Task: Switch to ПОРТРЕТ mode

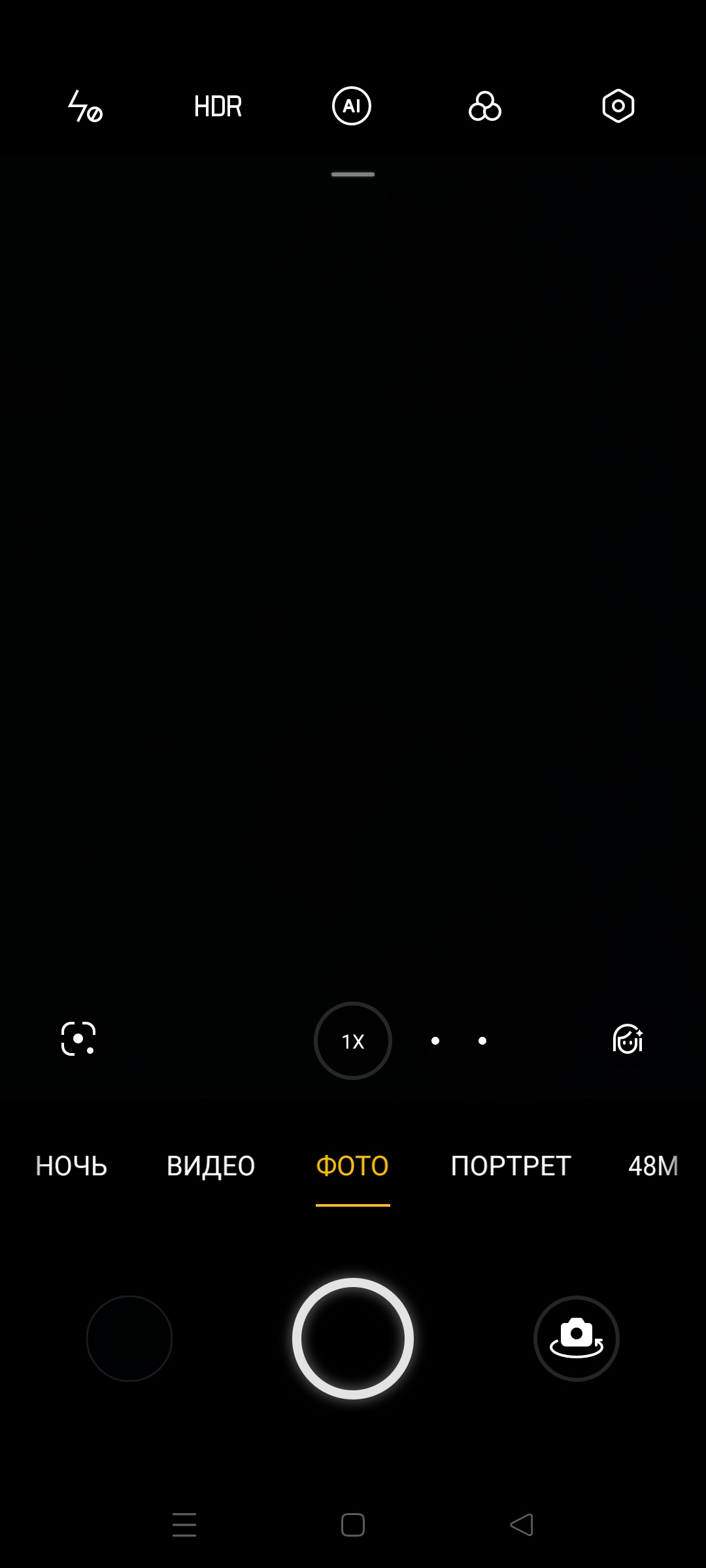Action: [511, 1166]
